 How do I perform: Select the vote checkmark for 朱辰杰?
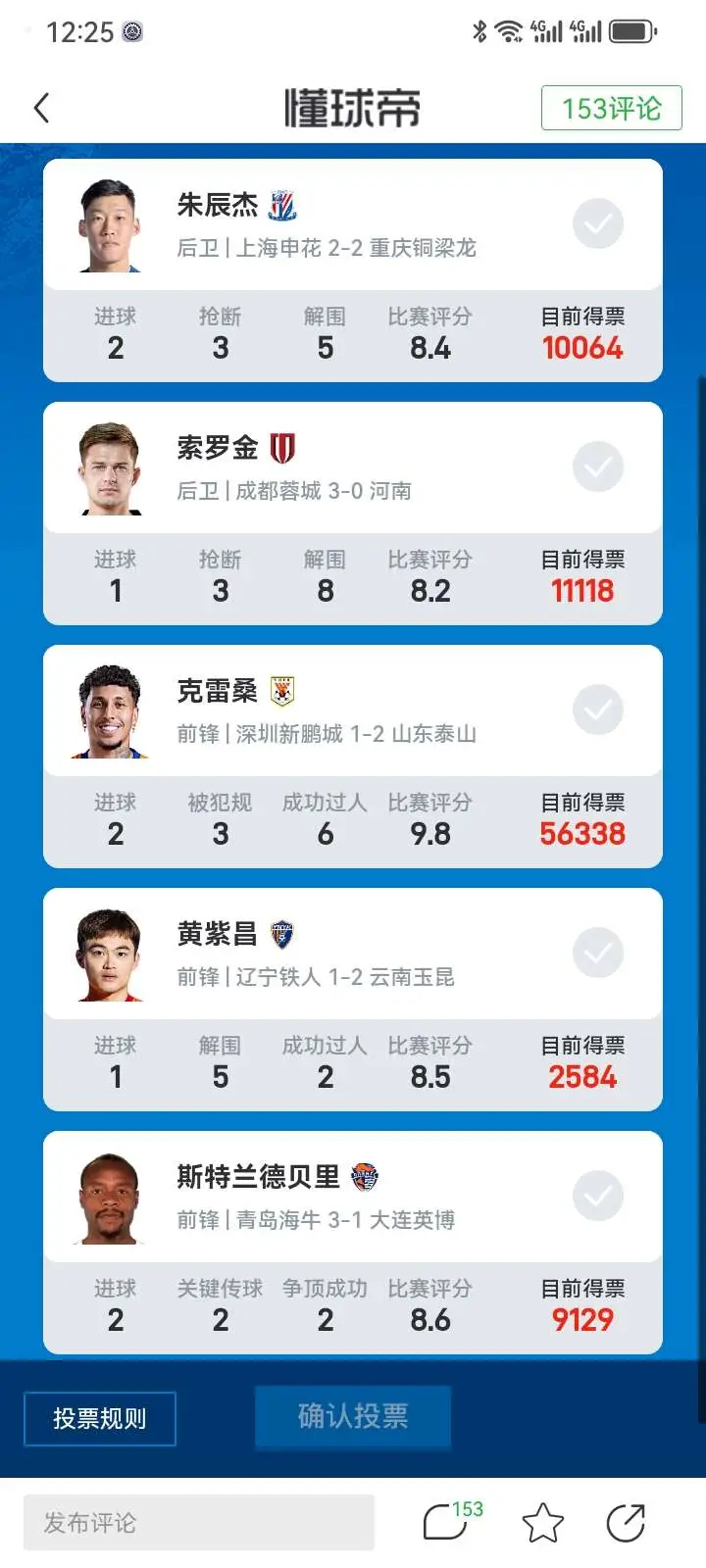tap(598, 223)
